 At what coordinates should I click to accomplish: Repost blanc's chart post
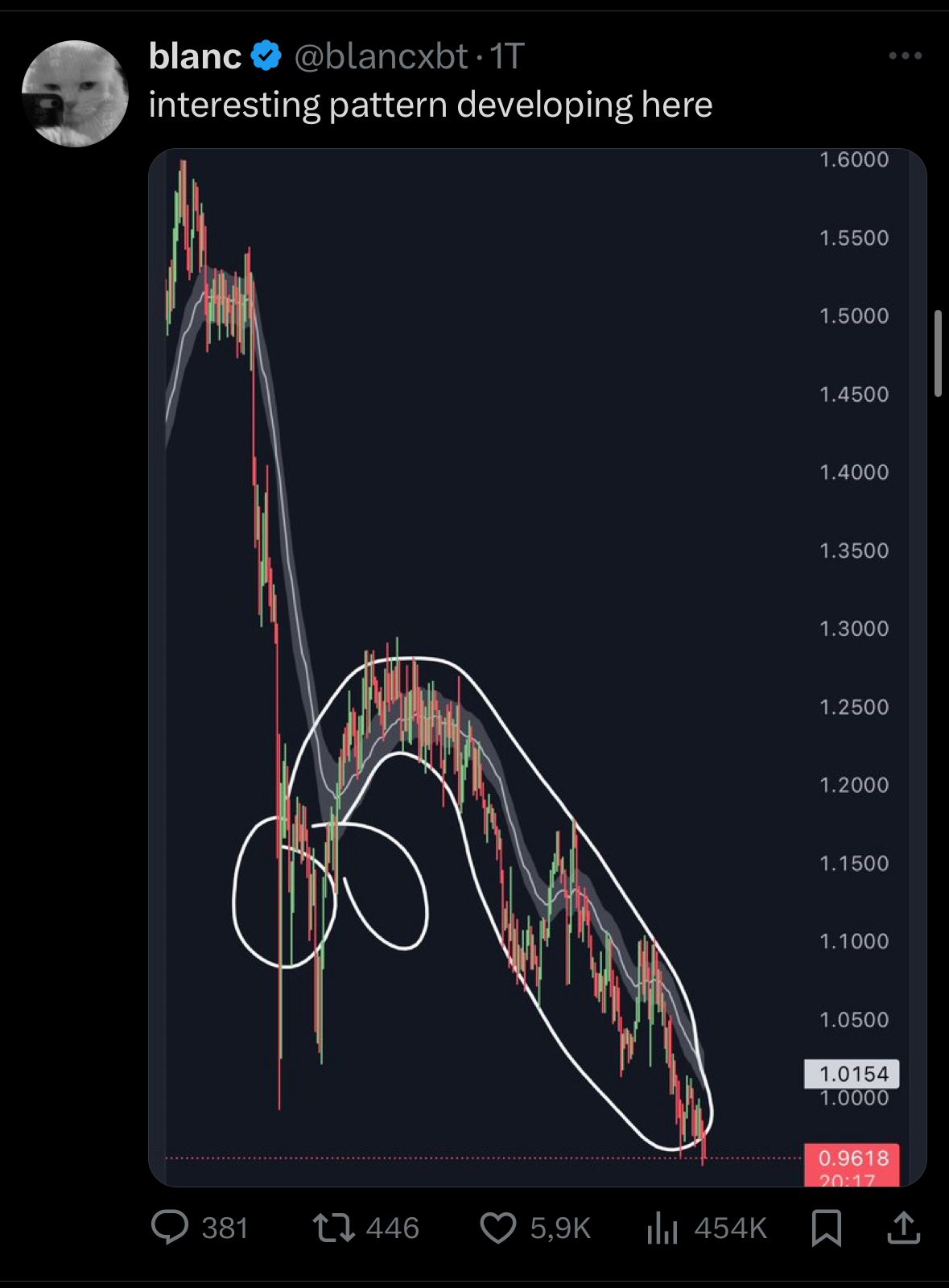click(333, 1228)
